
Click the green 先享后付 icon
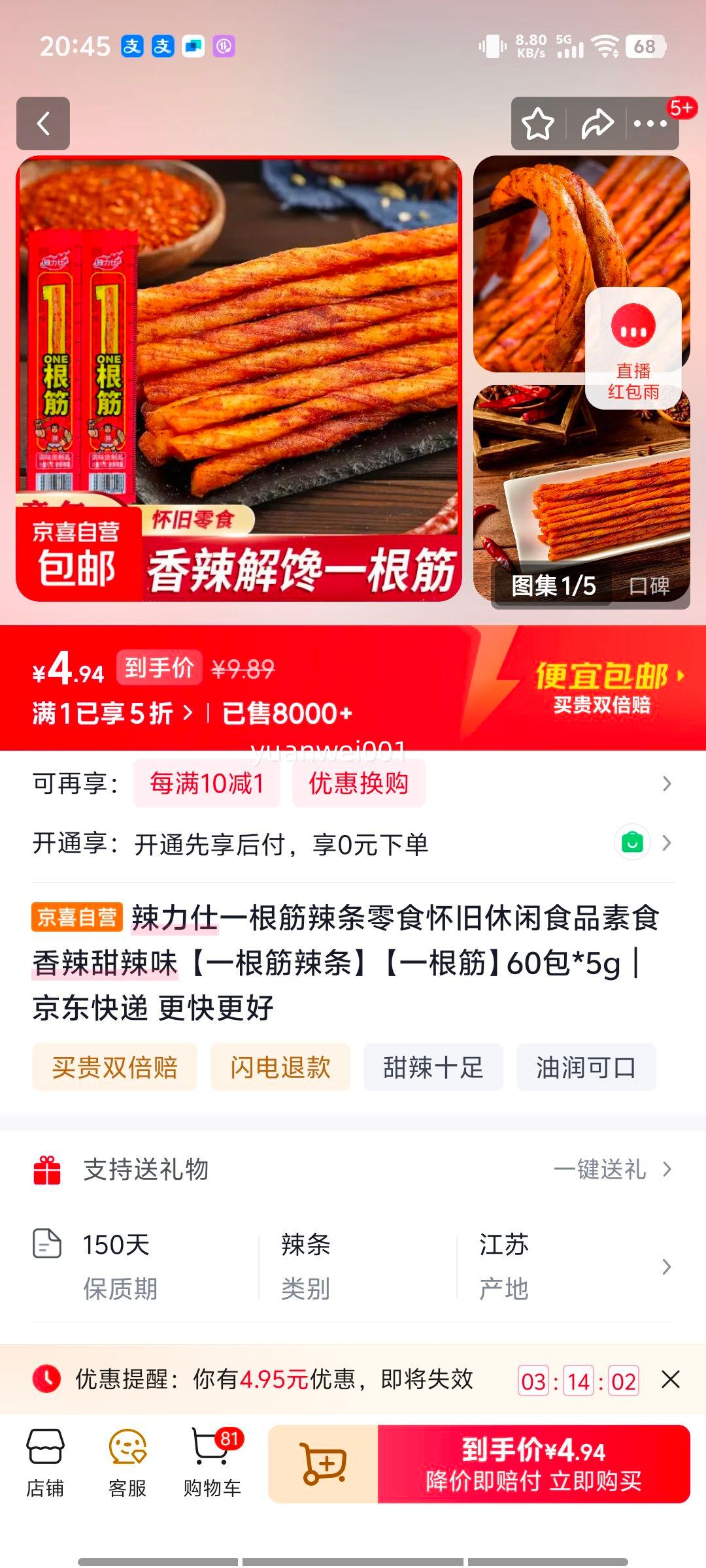633,843
